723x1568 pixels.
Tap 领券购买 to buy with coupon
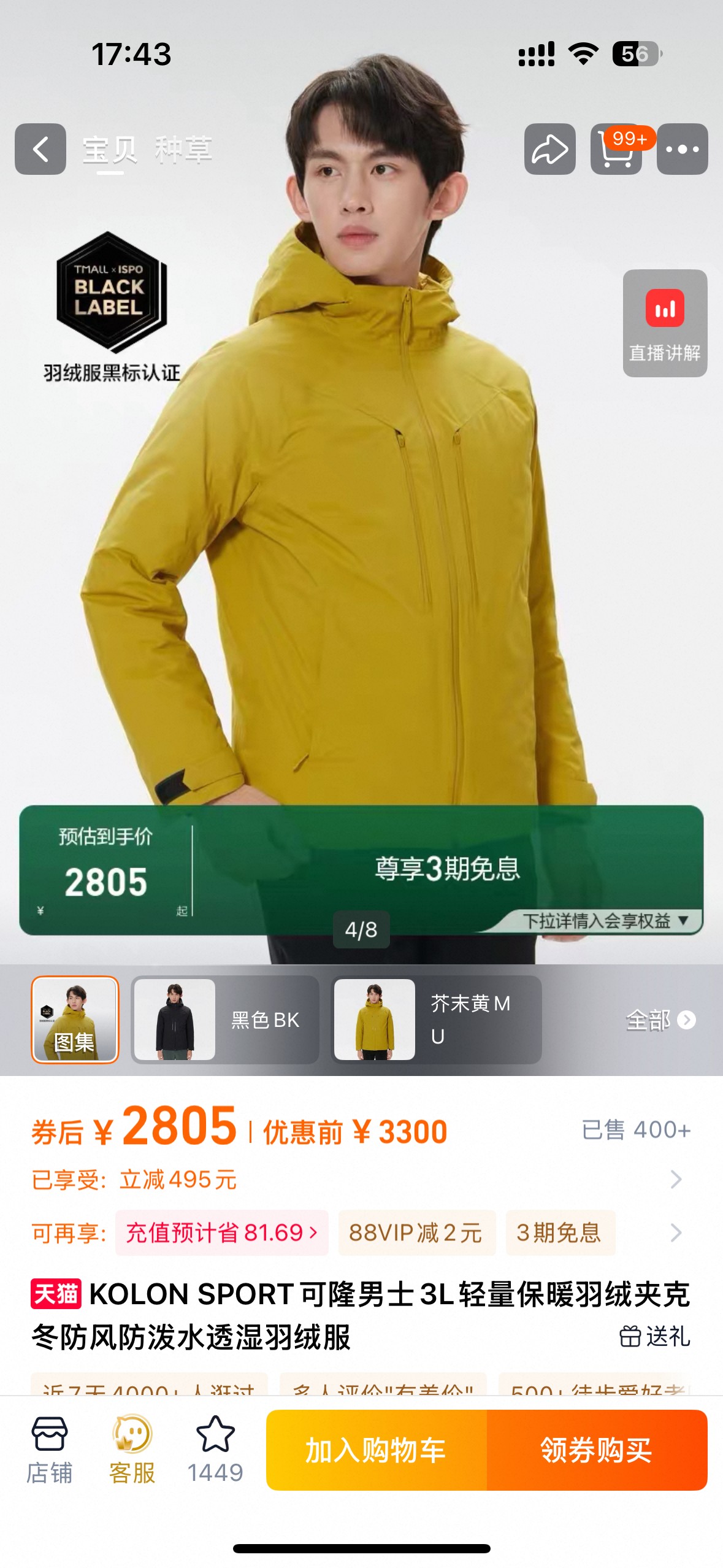(597, 1450)
